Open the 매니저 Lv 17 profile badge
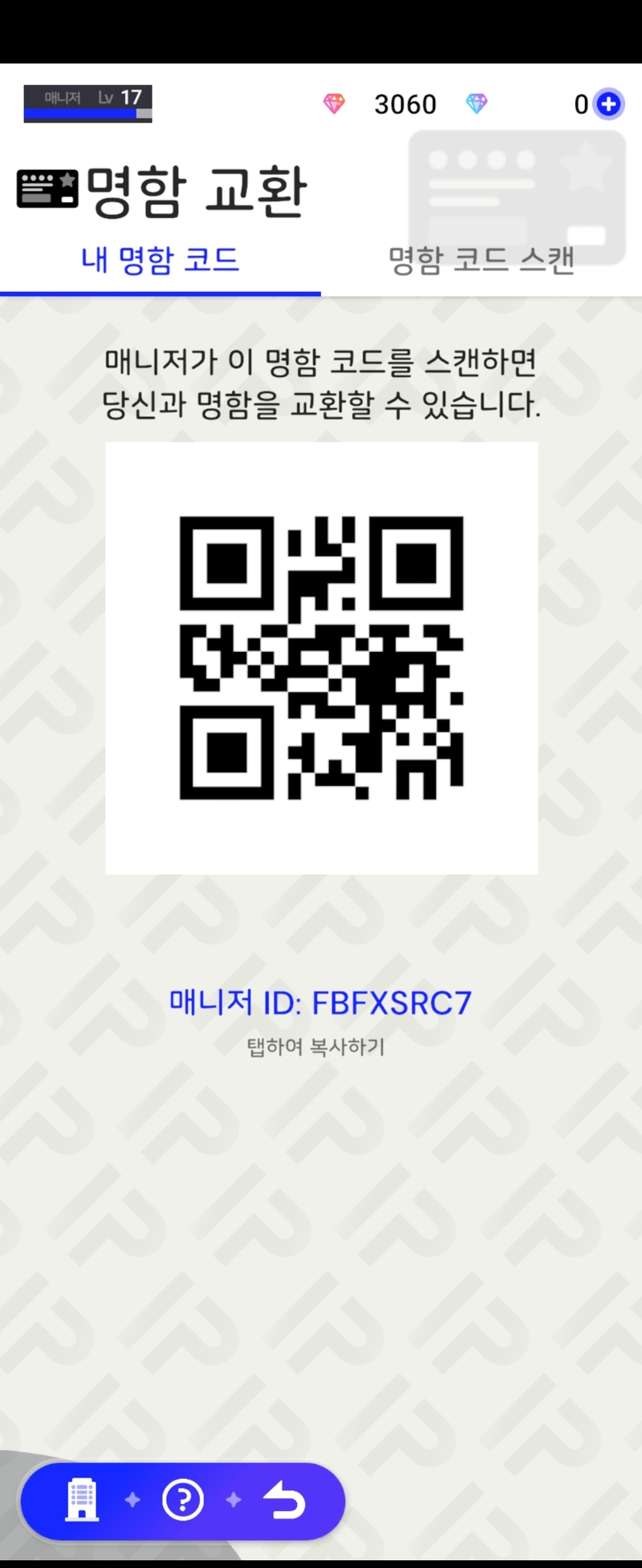This screenshot has width=642, height=1568. [87, 103]
